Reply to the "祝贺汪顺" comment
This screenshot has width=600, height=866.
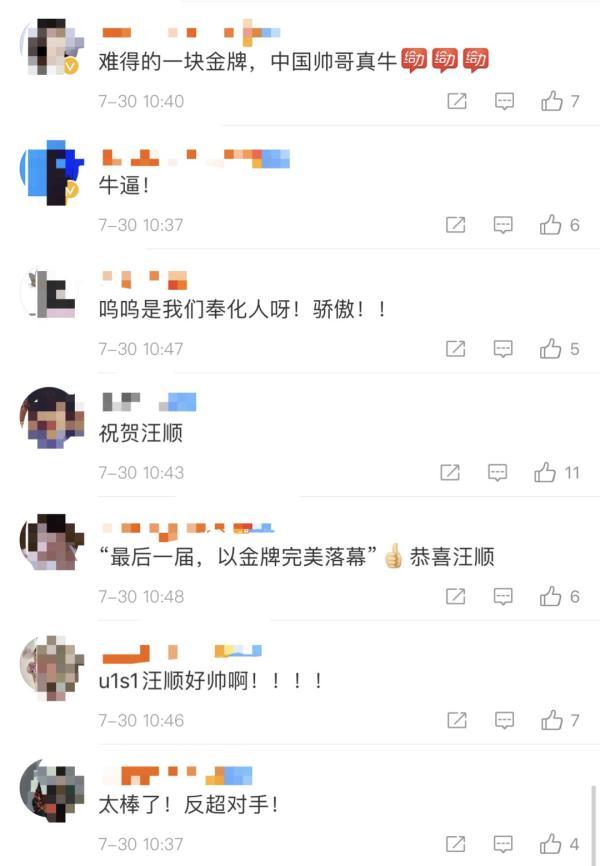[498, 472]
